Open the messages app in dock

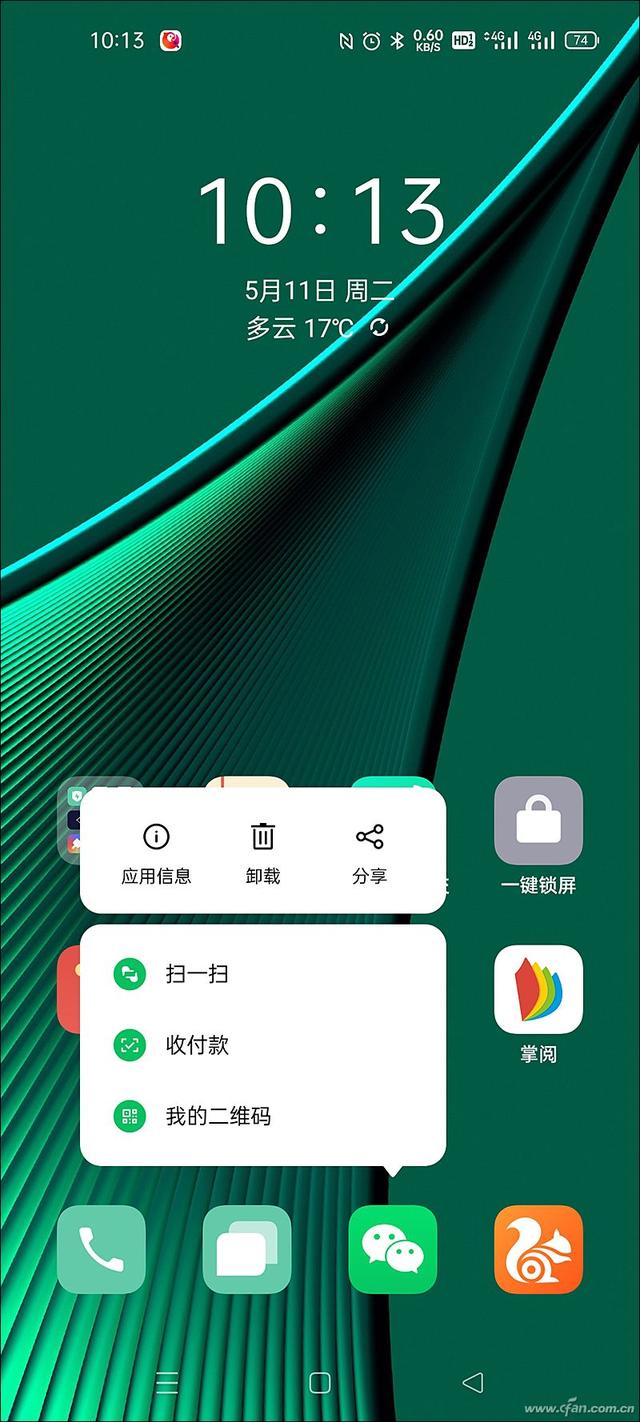pyautogui.click(x=247, y=1249)
